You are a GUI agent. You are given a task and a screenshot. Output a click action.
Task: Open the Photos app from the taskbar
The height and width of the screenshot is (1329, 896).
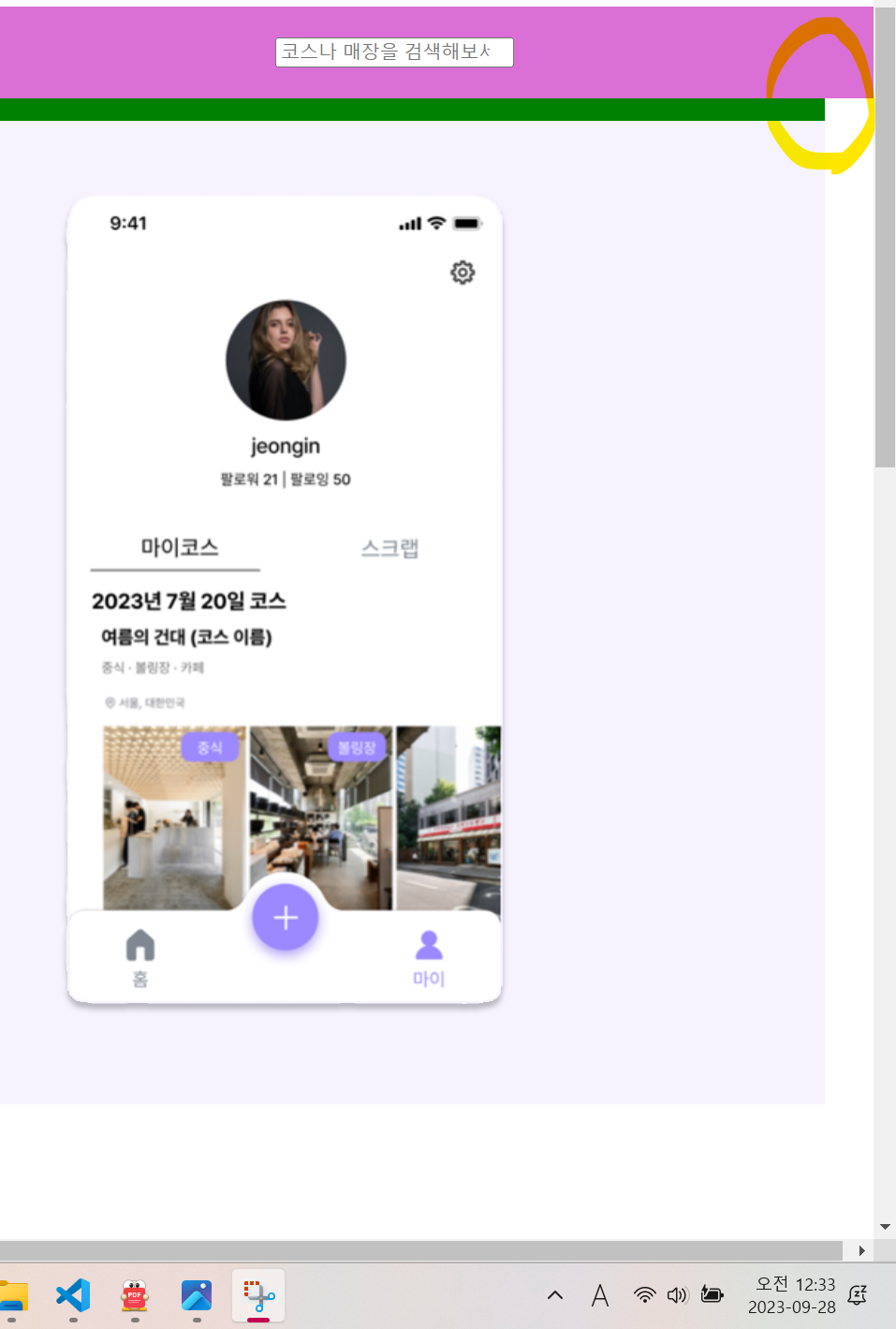click(x=197, y=1295)
